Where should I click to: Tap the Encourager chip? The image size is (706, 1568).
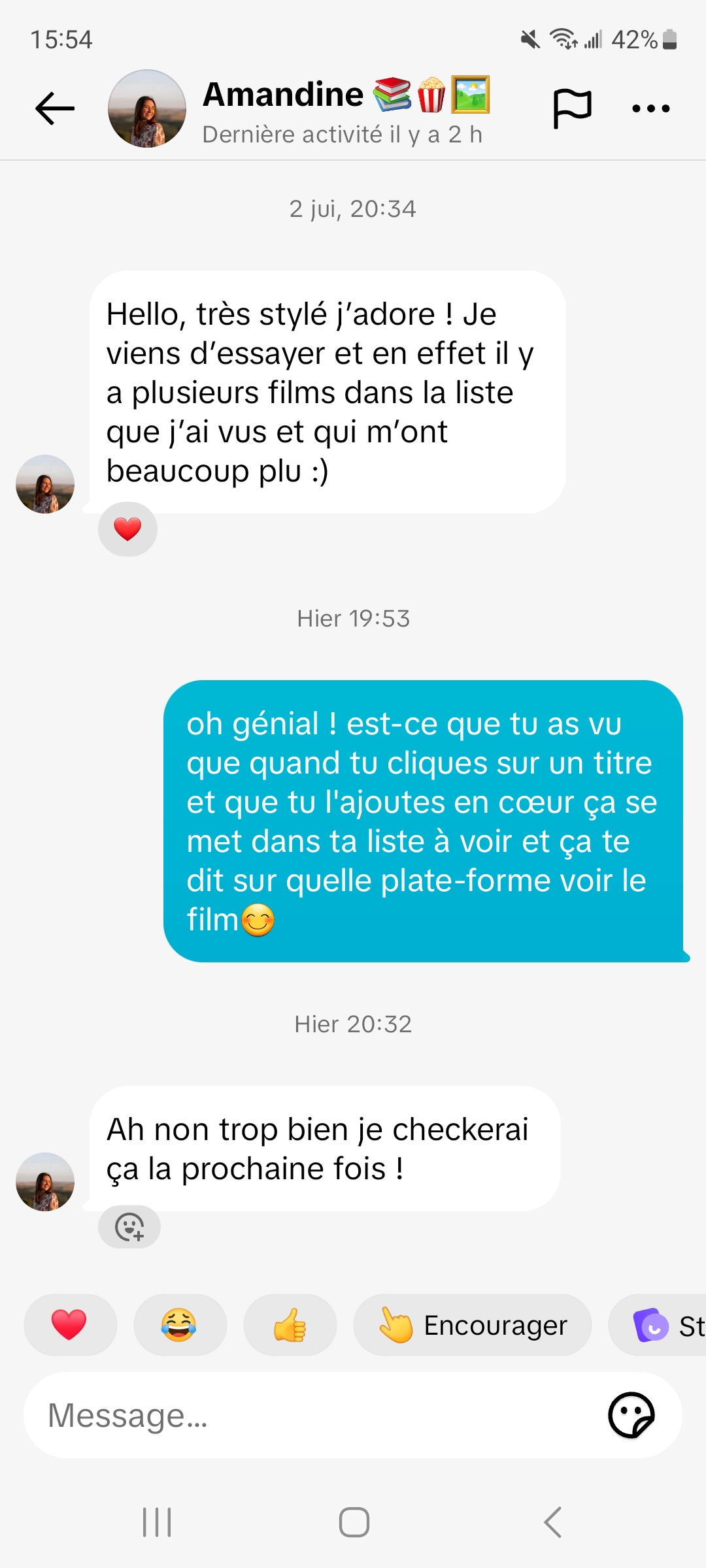pyautogui.click(x=473, y=1325)
